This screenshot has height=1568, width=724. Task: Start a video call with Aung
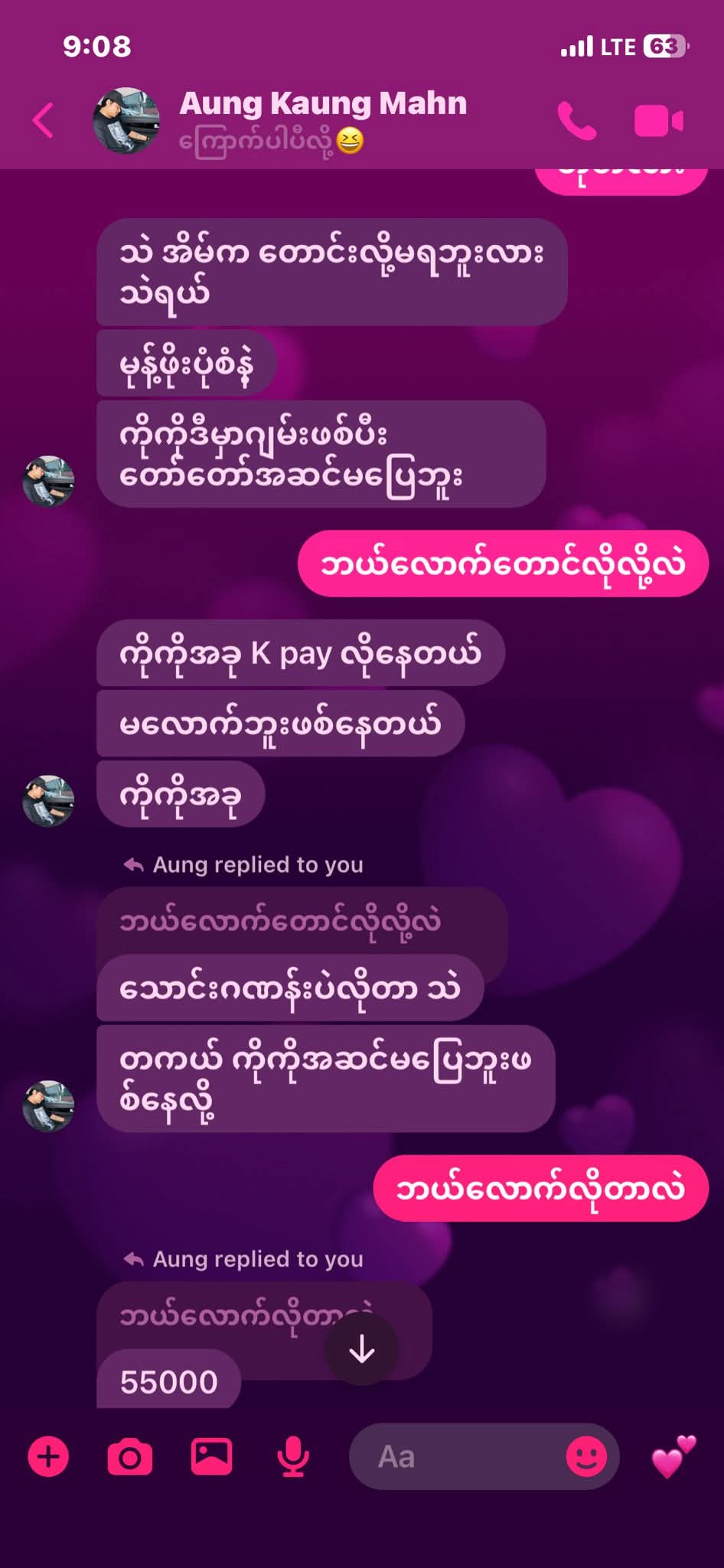(x=658, y=121)
